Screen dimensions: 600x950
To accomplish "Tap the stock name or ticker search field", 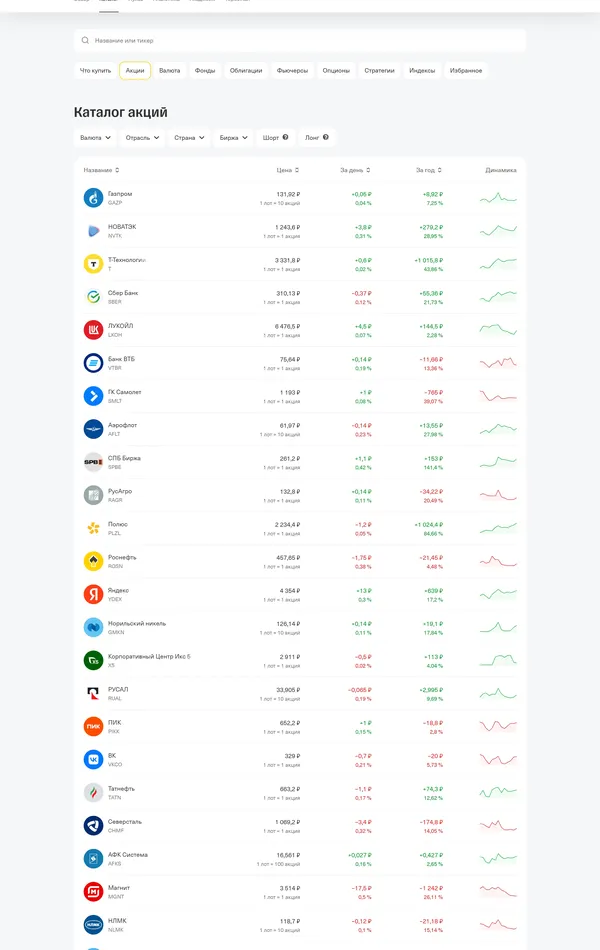I will click(300, 40).
